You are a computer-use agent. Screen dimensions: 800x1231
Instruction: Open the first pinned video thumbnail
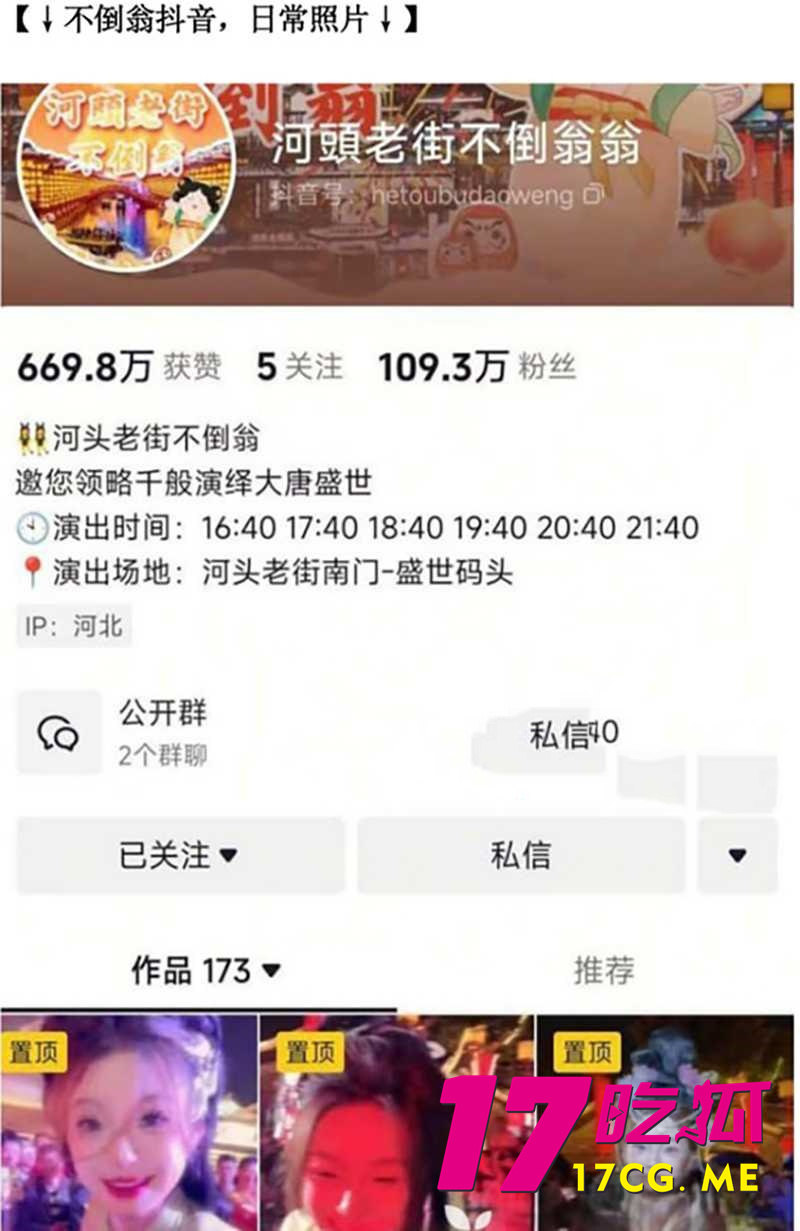[x=130, y=1130]
